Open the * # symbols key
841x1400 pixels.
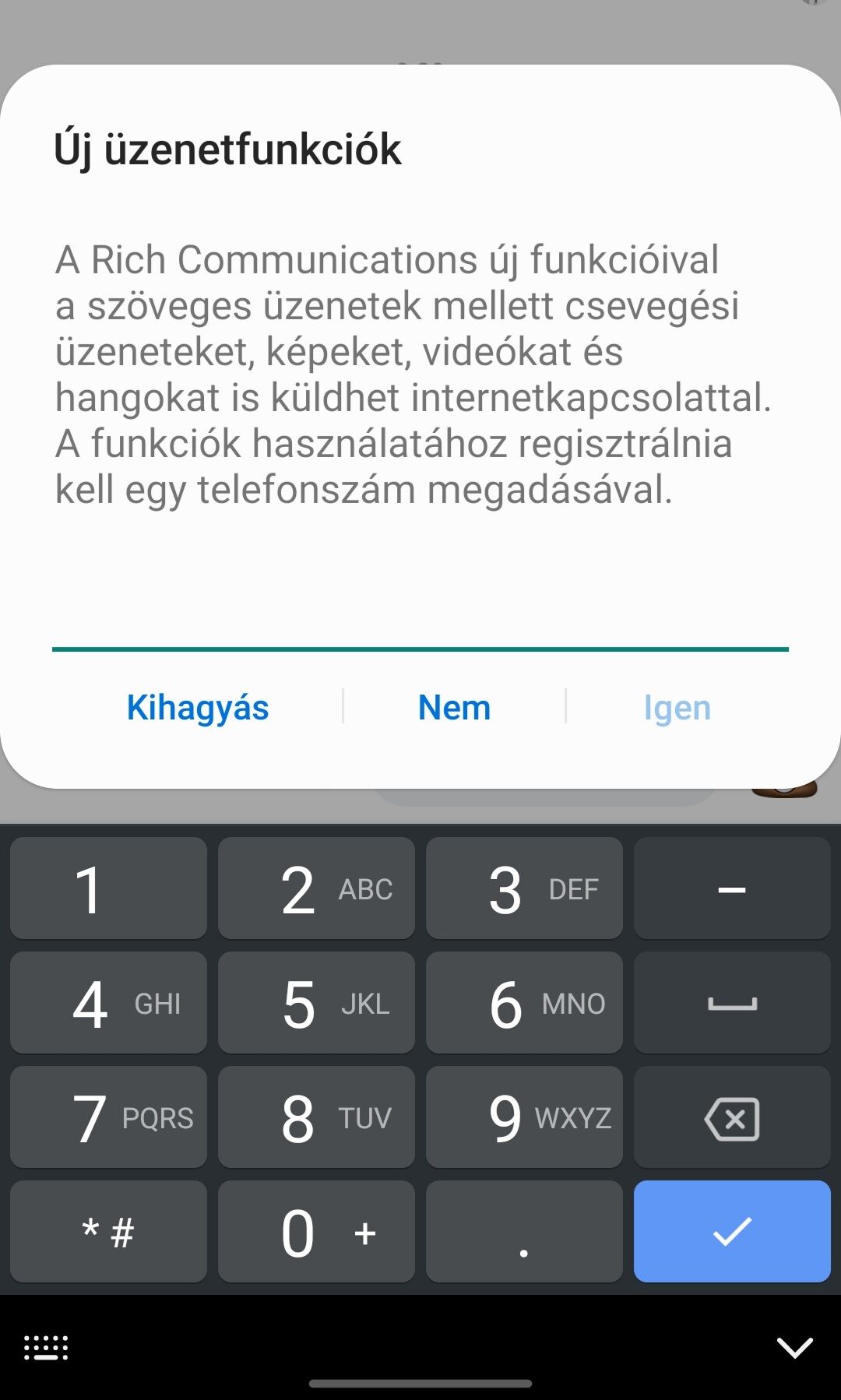[x=108, y=1232]
